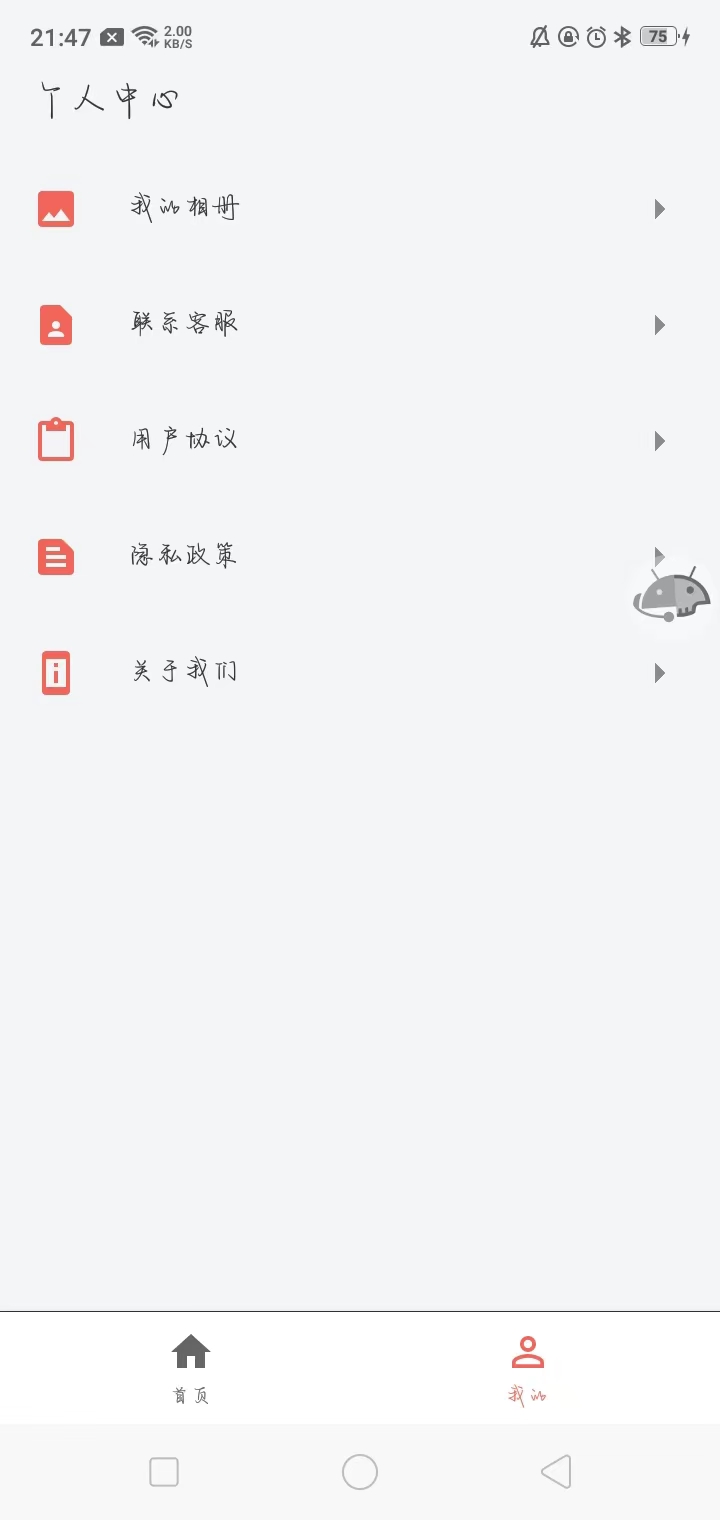Check the battery level indicator at 75
Image resolution: width=720 pixels, height=1520 pixels.
point(658,37)
